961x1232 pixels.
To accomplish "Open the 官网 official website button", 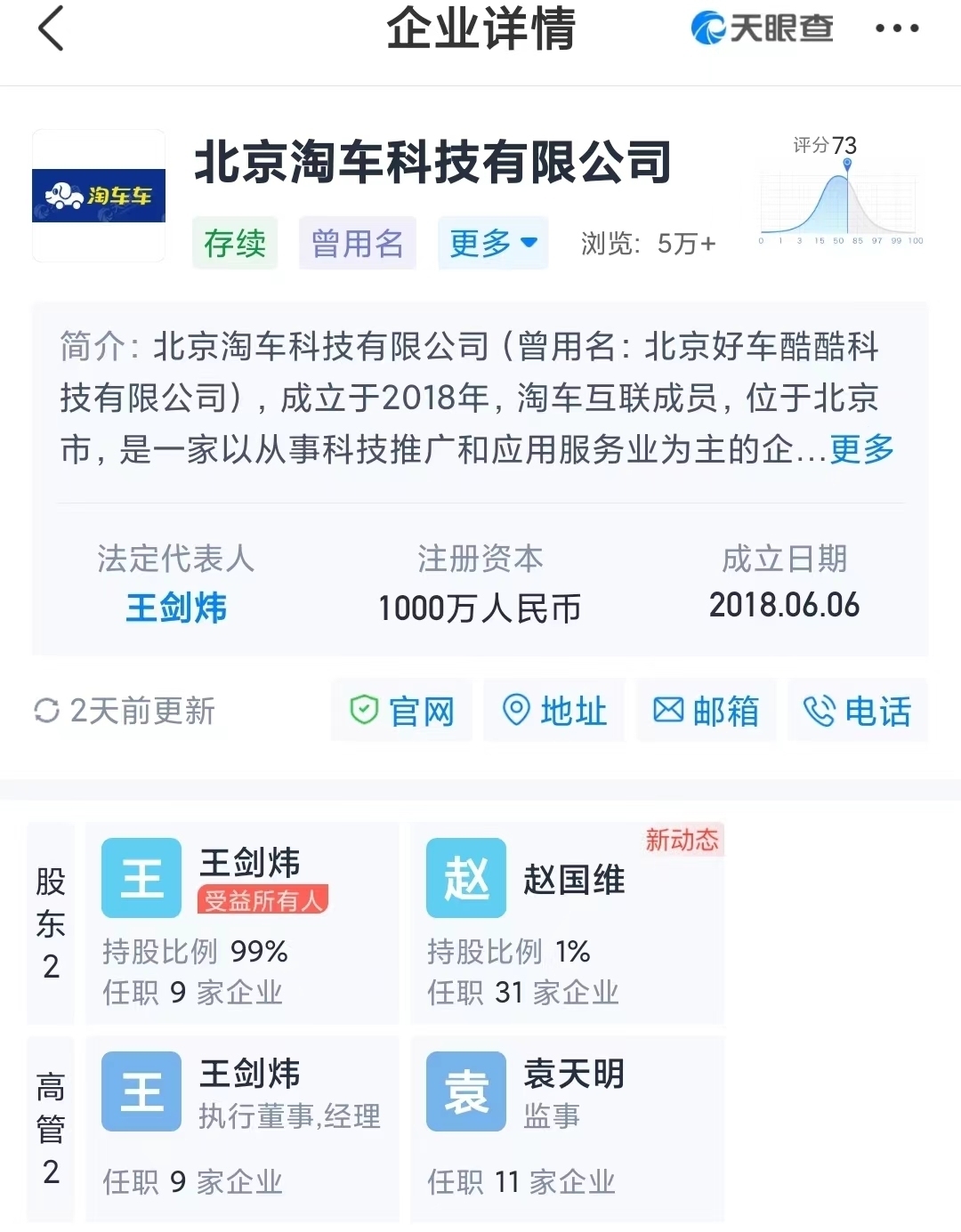I will tap(402, 711).
